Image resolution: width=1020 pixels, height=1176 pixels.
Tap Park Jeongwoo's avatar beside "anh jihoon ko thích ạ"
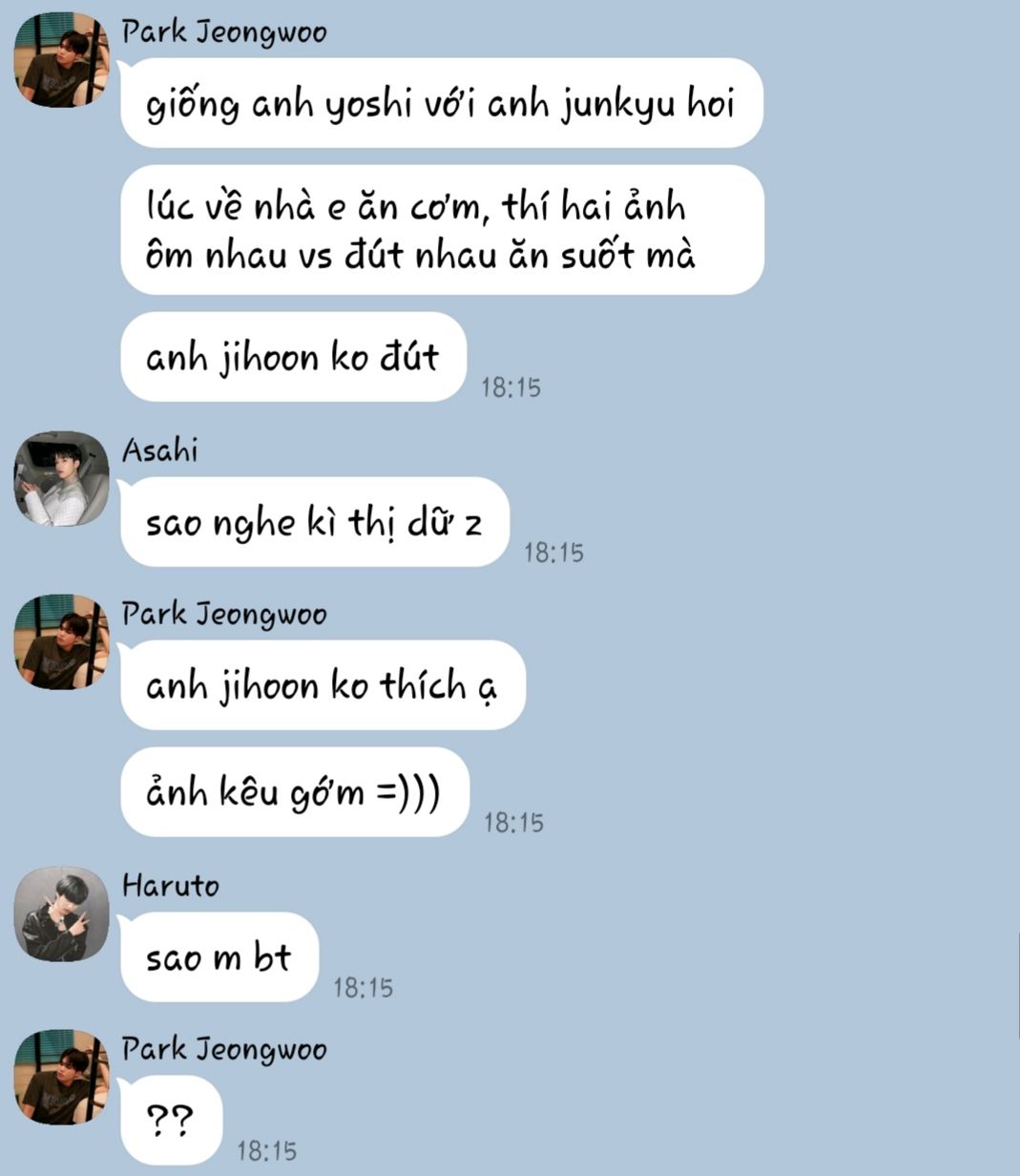point(62,641)
